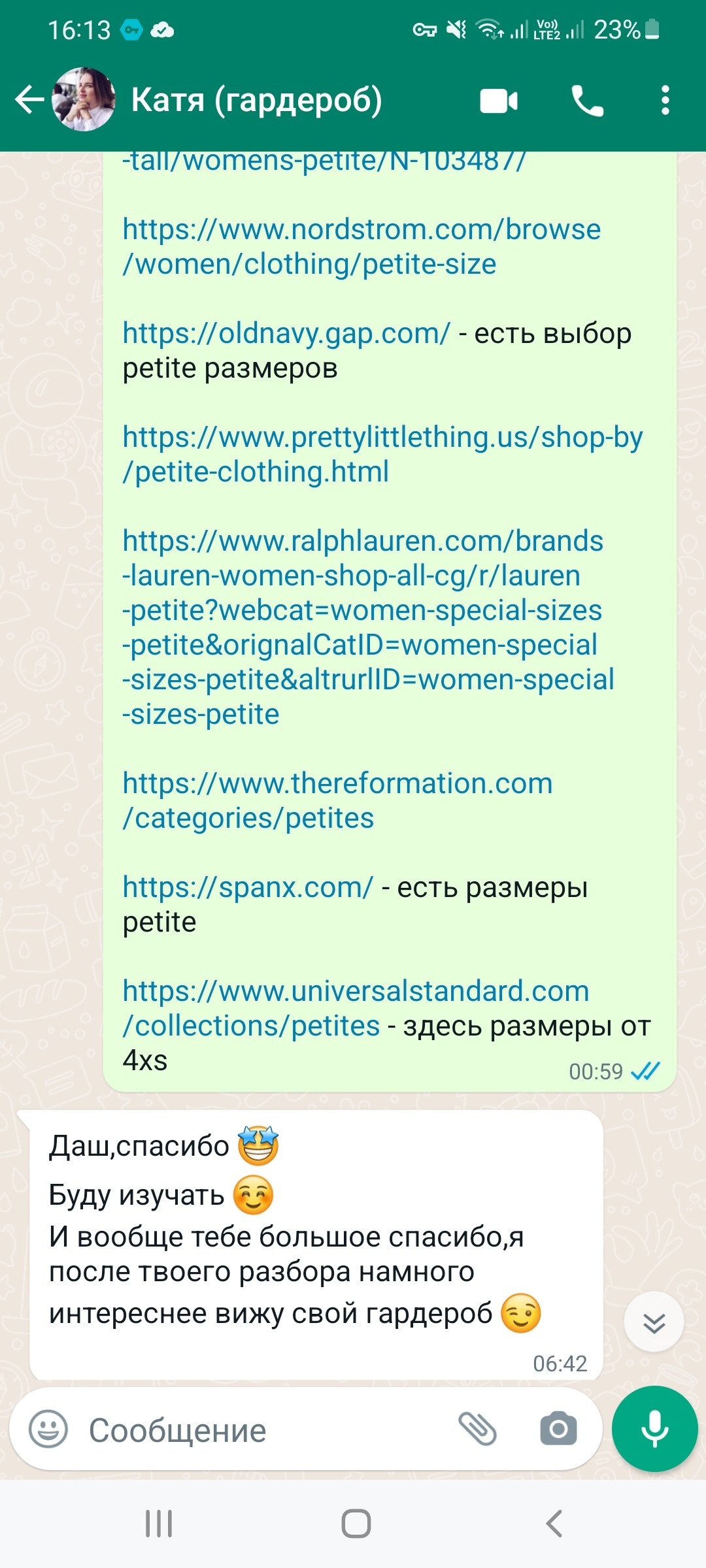Go back to the chat list
The image size is (706, 1568).
coord(29,100)
